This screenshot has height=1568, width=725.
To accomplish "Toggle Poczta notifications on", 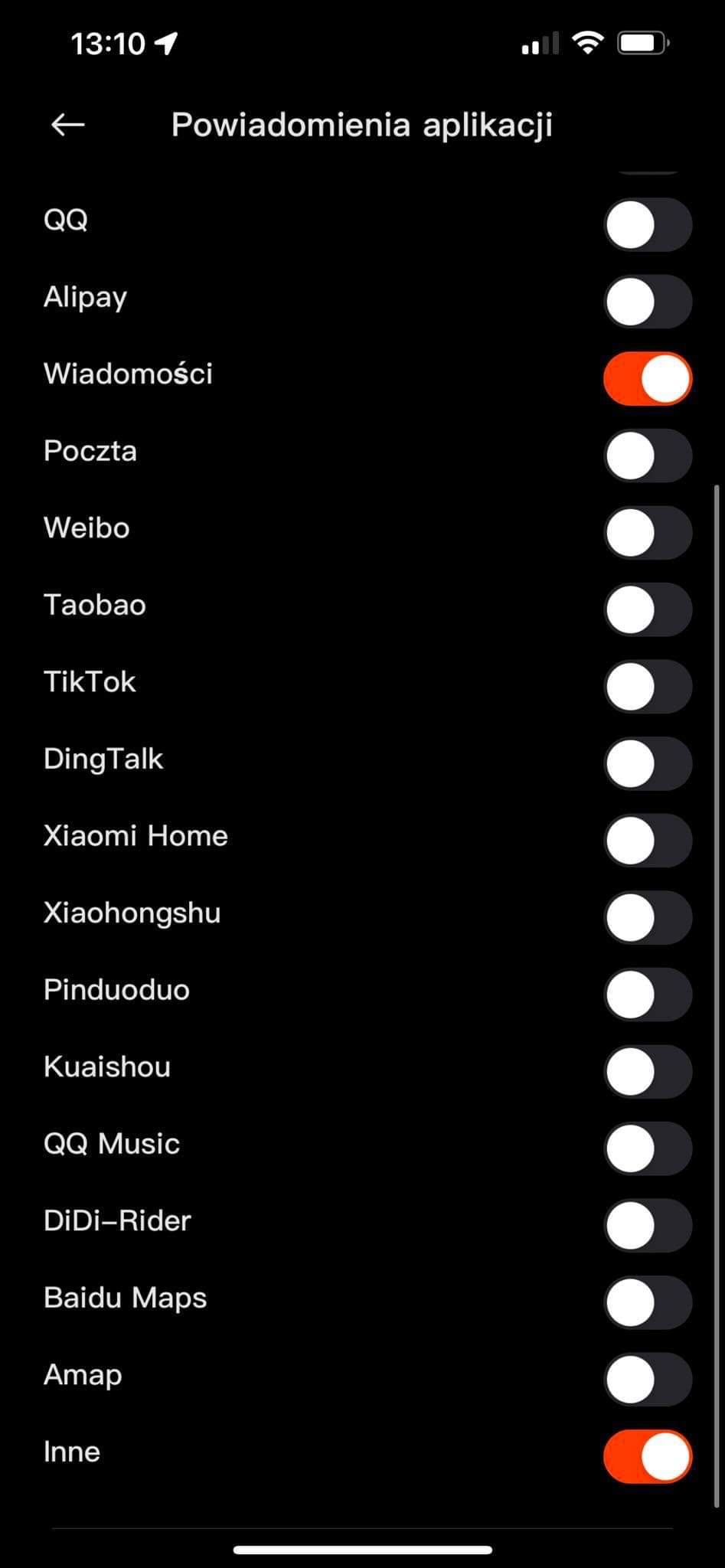I will point(647,456).
